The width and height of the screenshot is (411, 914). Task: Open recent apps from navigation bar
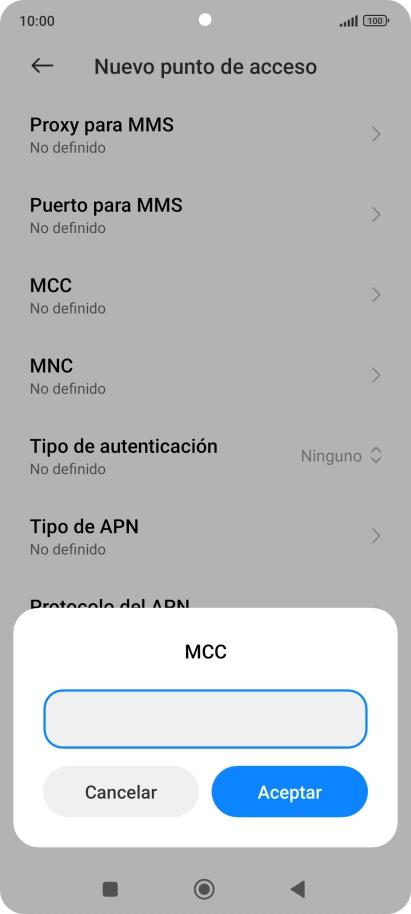(110, 889)
